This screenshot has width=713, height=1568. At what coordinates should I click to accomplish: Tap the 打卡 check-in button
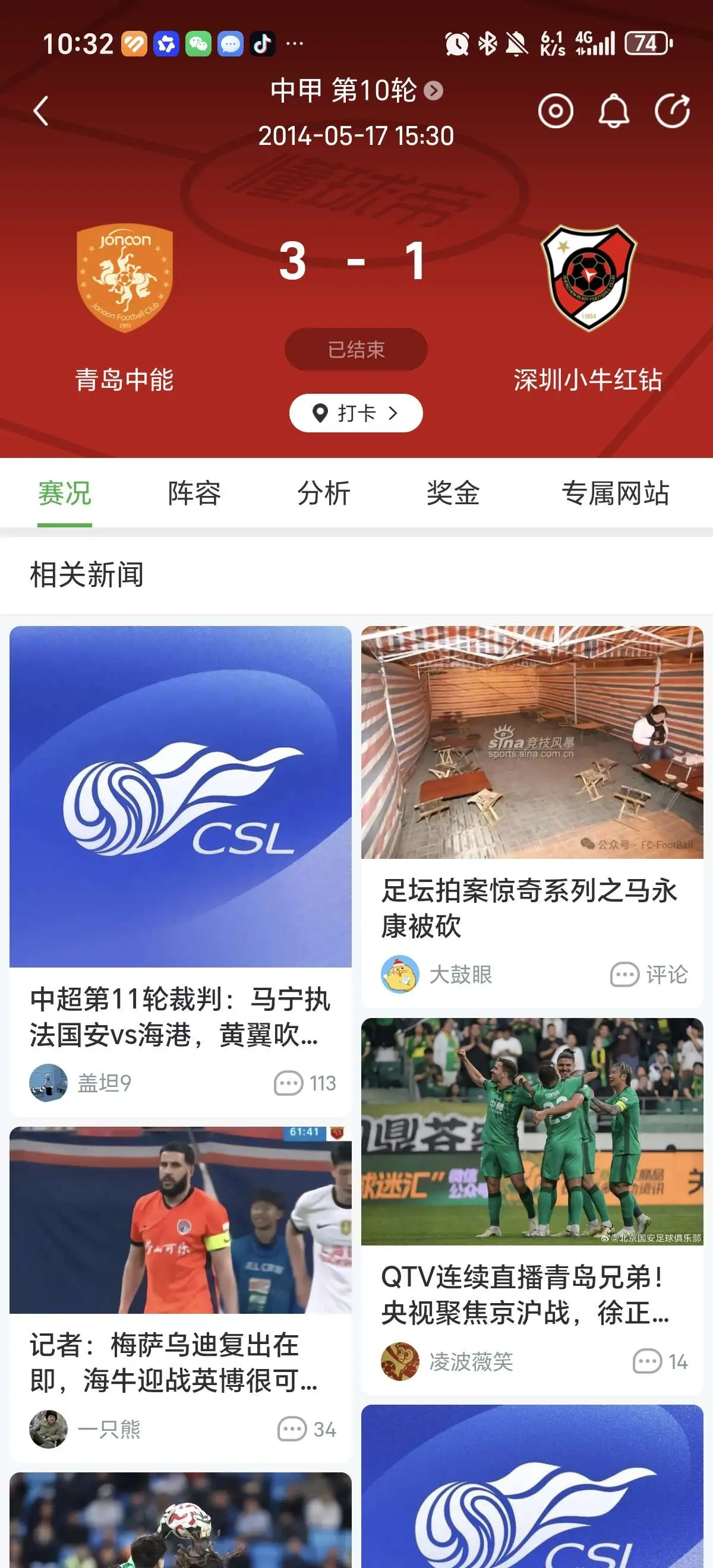[356, 413]
